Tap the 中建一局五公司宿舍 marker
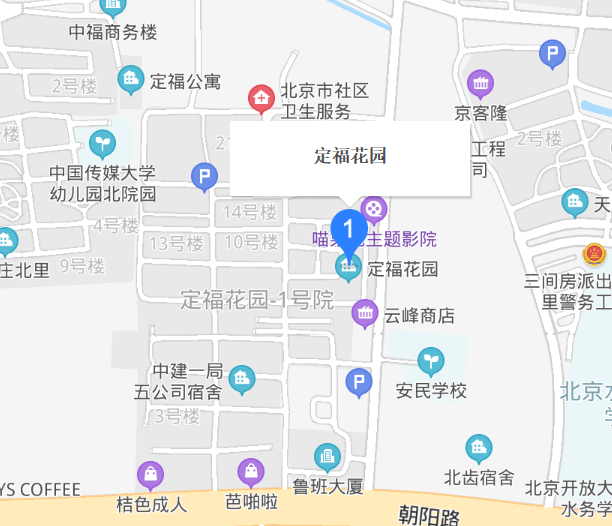 pyautogui.click(x=241, y=379)
